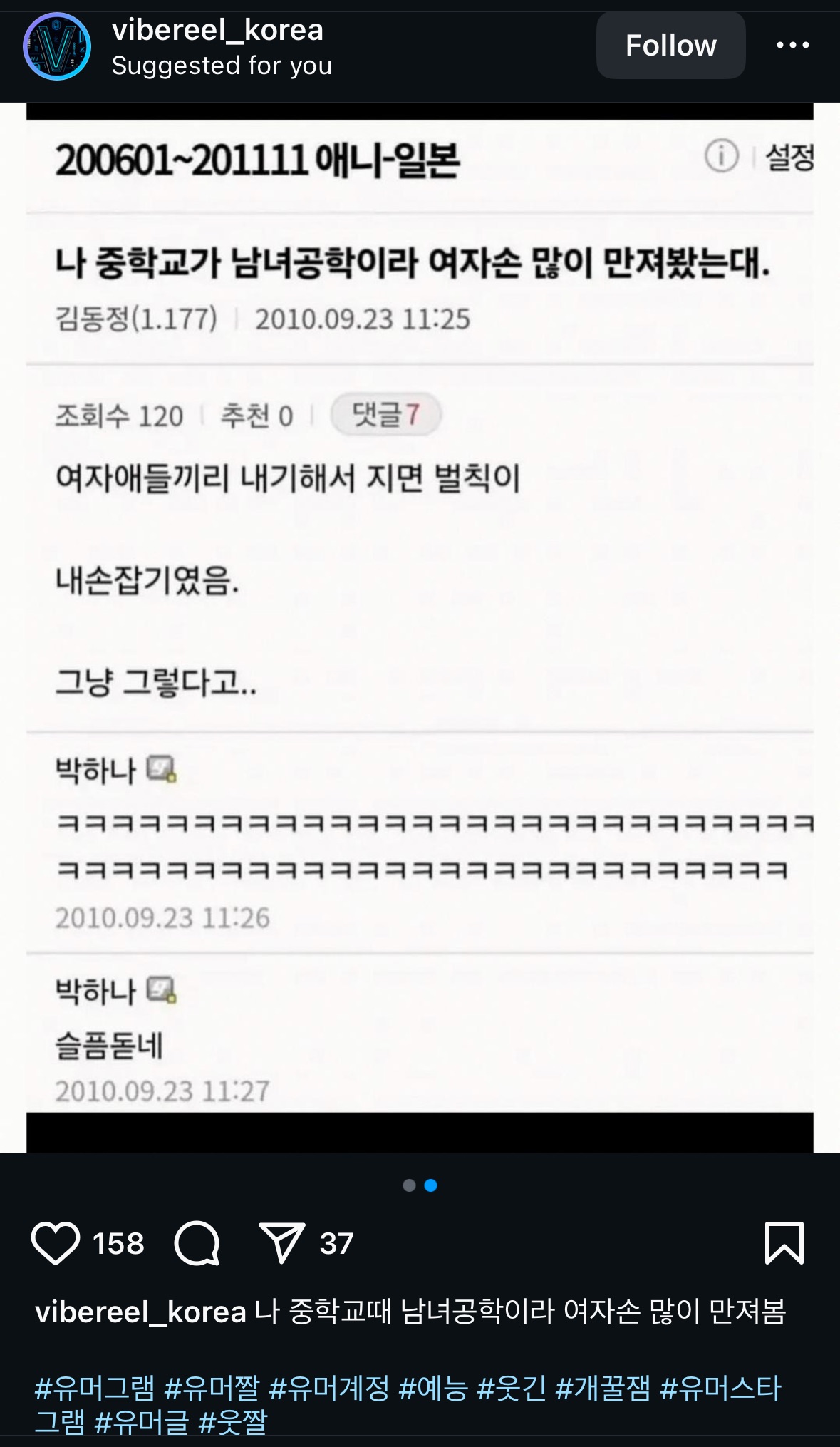Image resolution: width=840 pixels, height=1447 pixels.
Task: Like this post with the heart icon
Action: [56, 1244]
